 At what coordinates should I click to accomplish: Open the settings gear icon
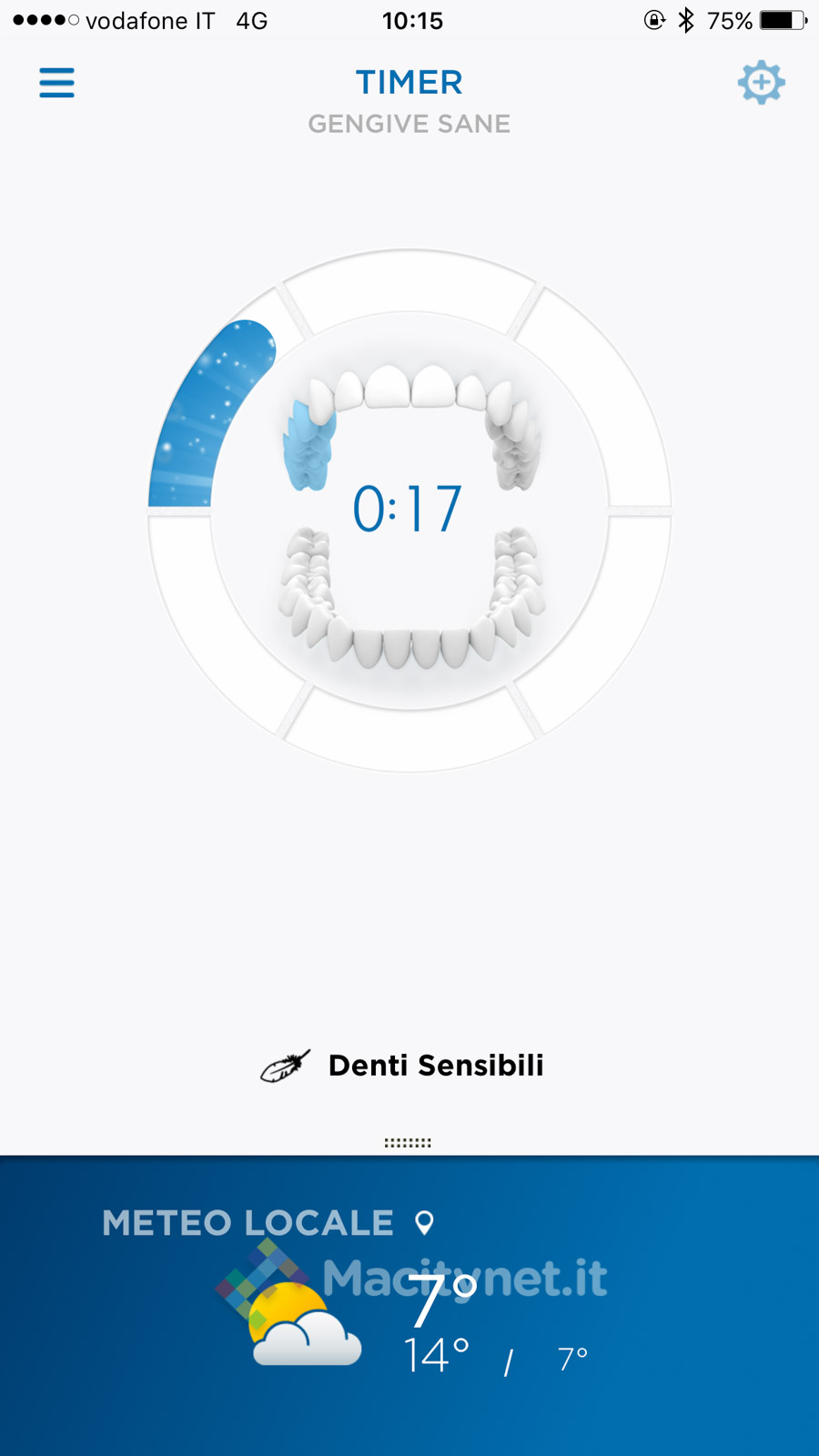click(x=761, y=83)
